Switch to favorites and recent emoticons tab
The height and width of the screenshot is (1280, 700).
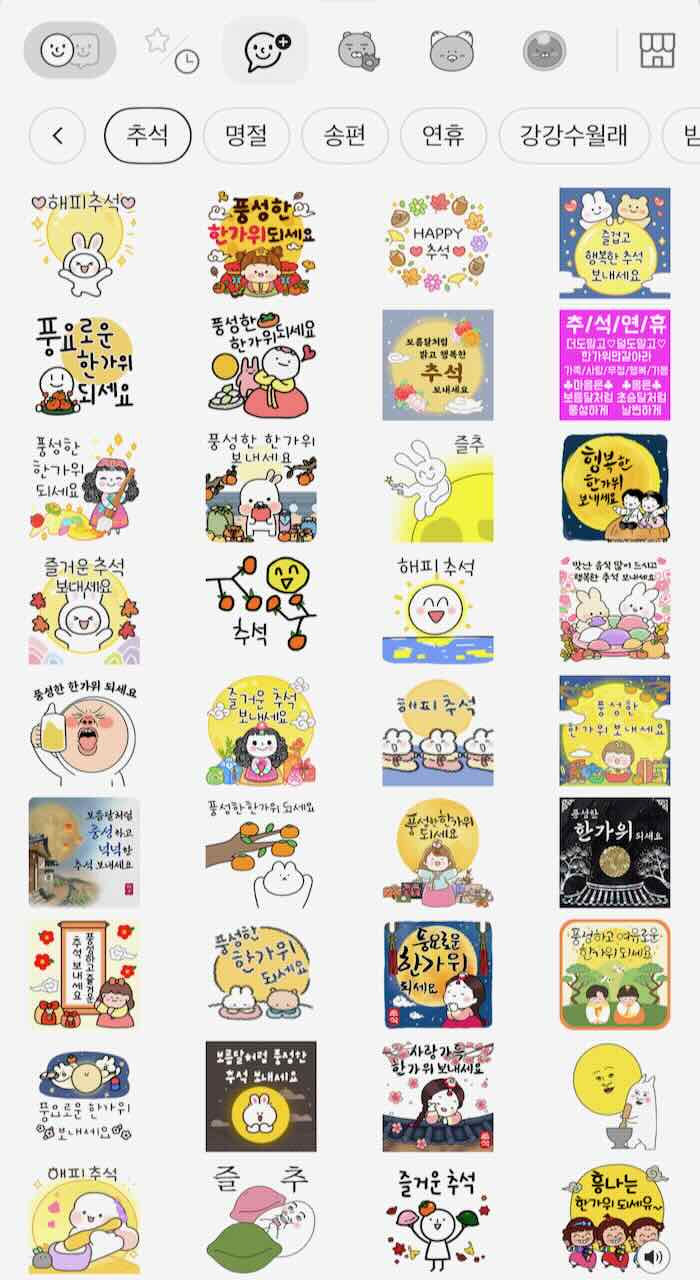[x=171, y=50]
